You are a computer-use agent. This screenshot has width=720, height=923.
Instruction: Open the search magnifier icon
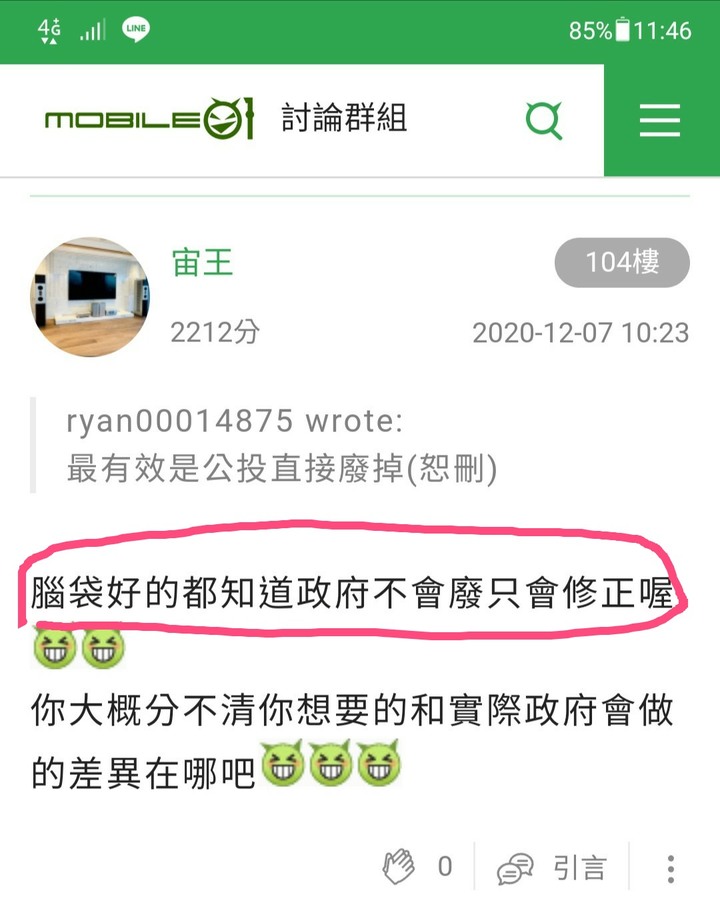pyautogui.click(x=544, y=122)
